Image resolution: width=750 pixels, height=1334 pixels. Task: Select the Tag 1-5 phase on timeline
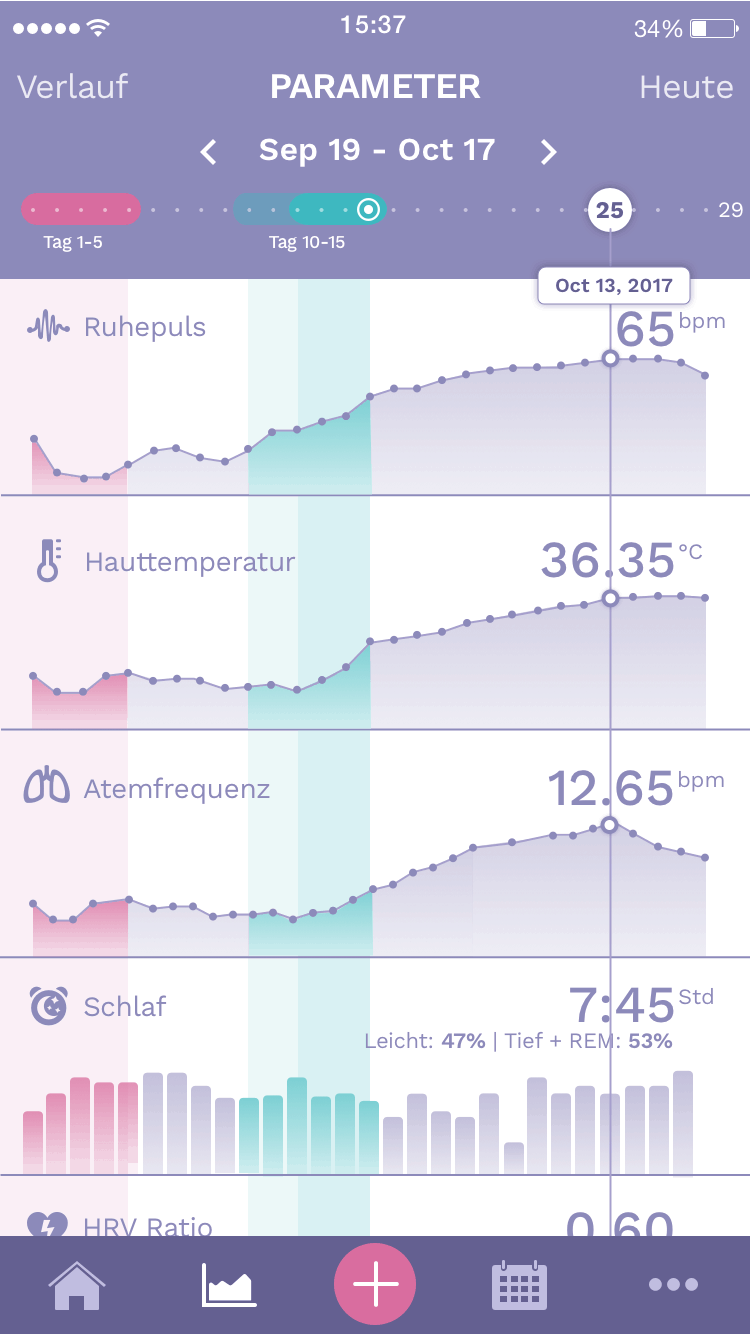(80, 210)
